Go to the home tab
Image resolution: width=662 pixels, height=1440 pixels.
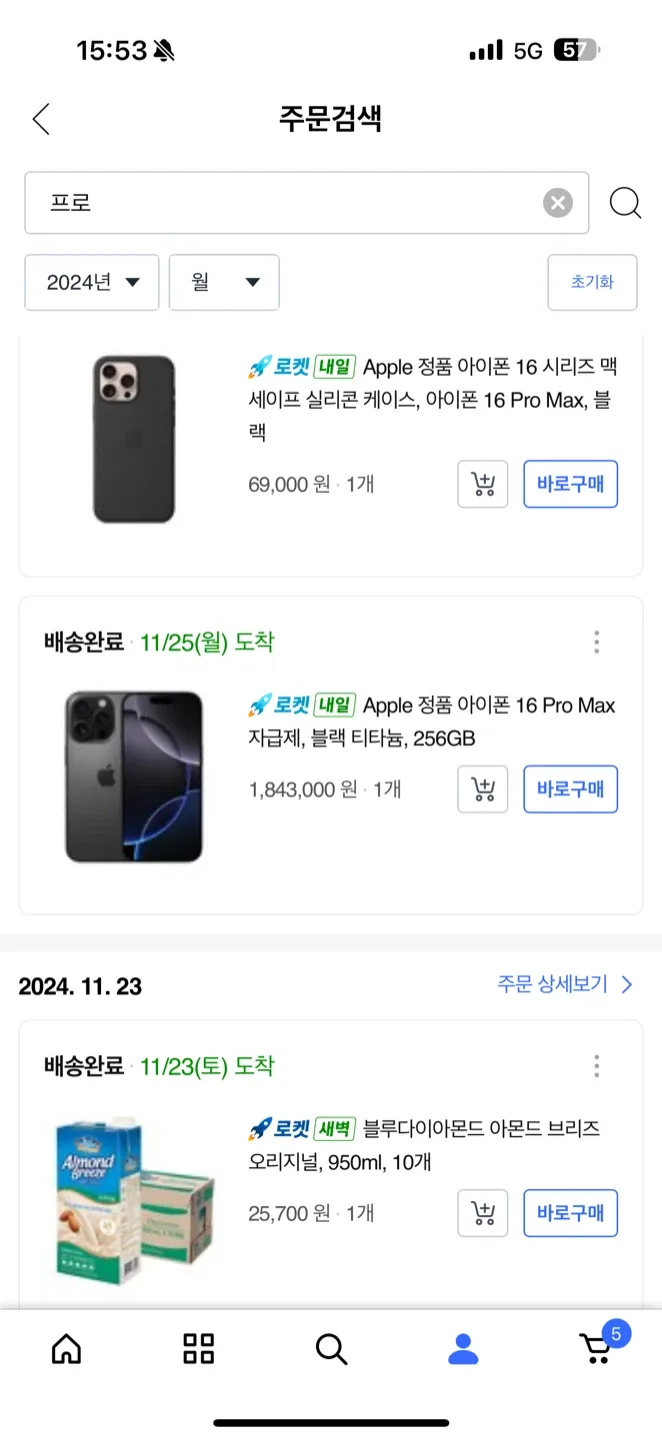(66, 1349)
